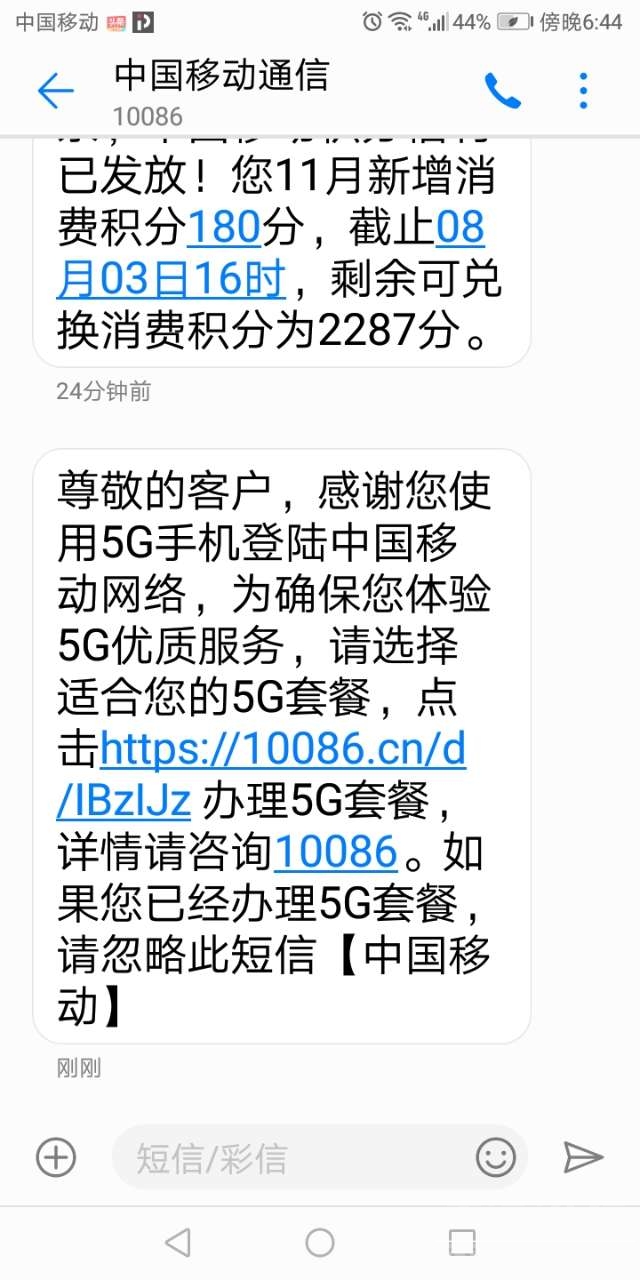Send the message with the arrow icon
The height and width of the screenshot is (1280, 640).
point(583,1158)
